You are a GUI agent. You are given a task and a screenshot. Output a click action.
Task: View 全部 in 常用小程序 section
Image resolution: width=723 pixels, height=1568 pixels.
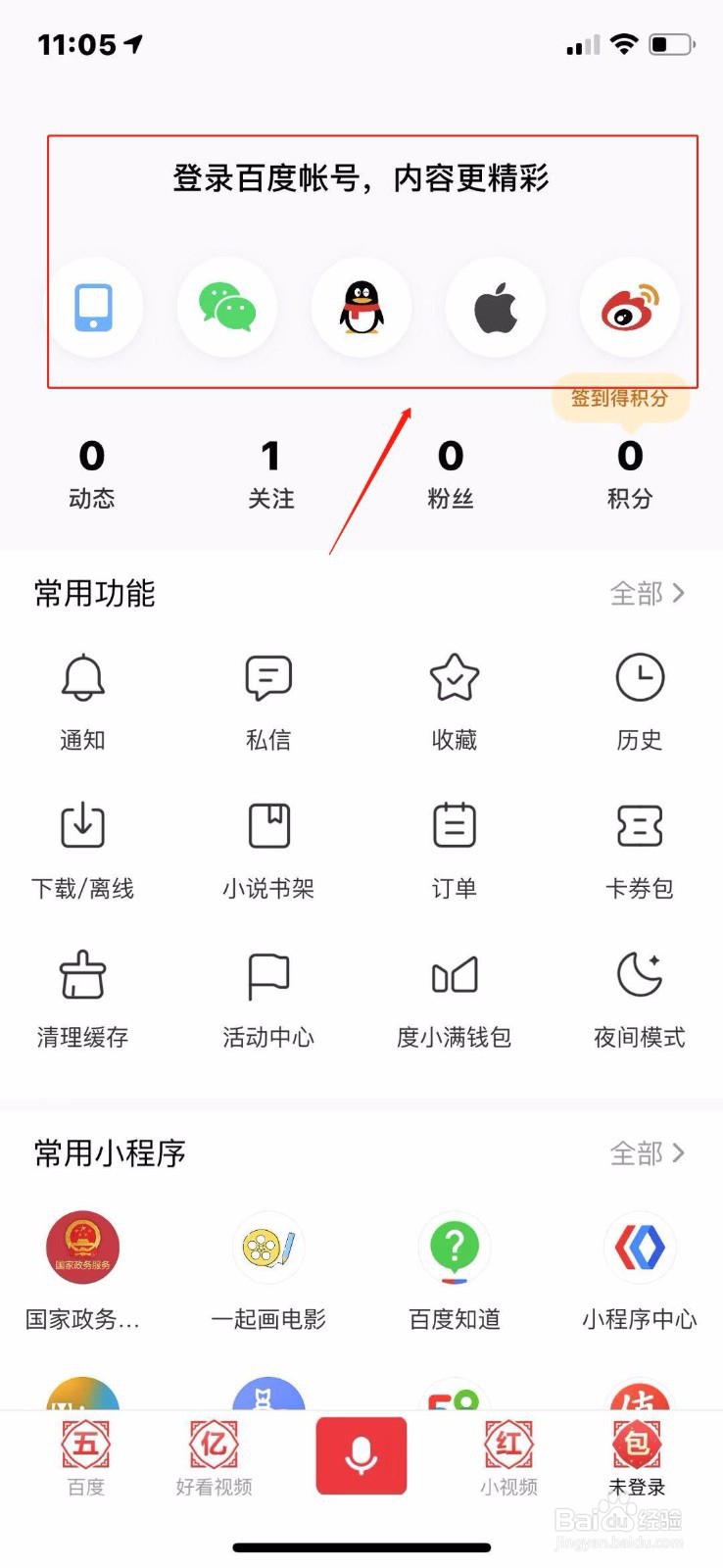(648, 1153)
